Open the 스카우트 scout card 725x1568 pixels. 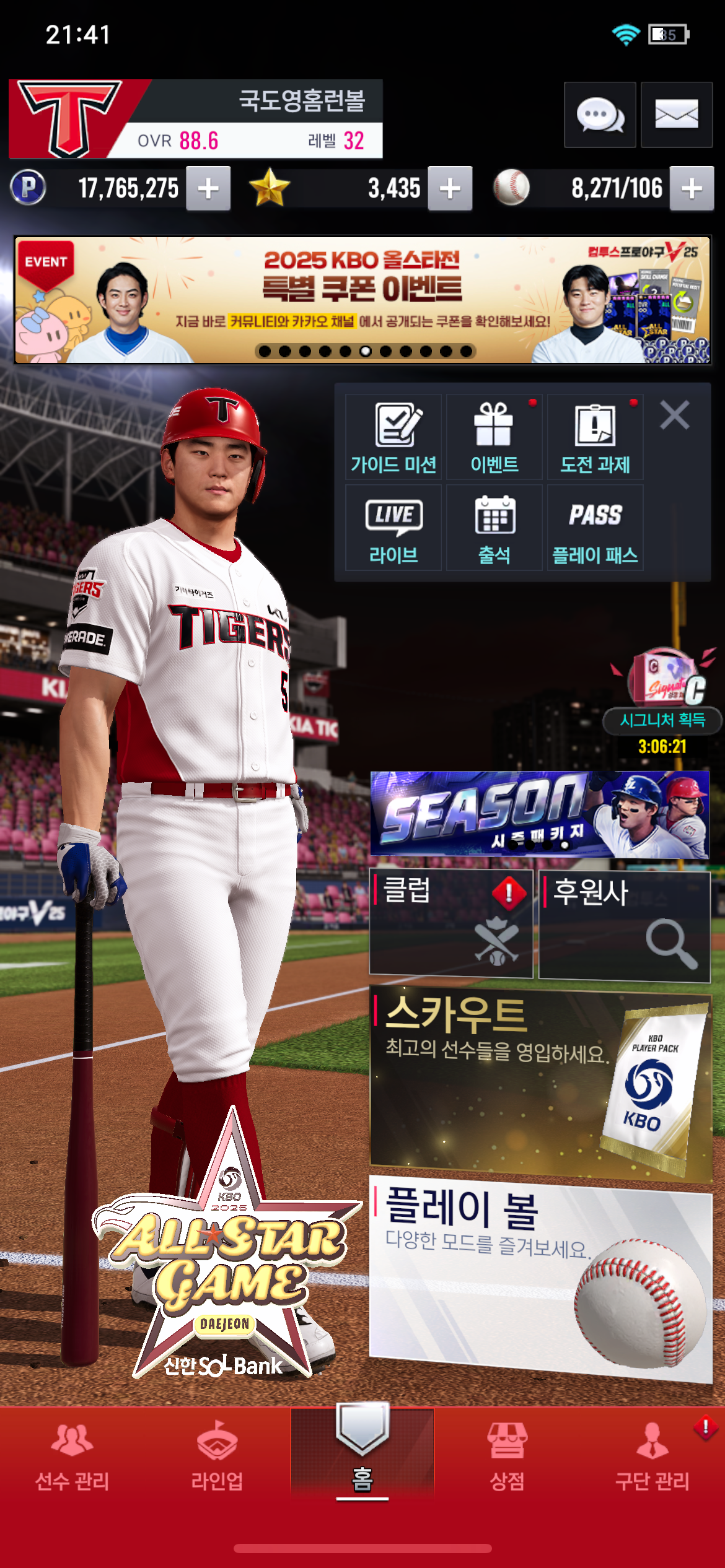[540, 1084]
